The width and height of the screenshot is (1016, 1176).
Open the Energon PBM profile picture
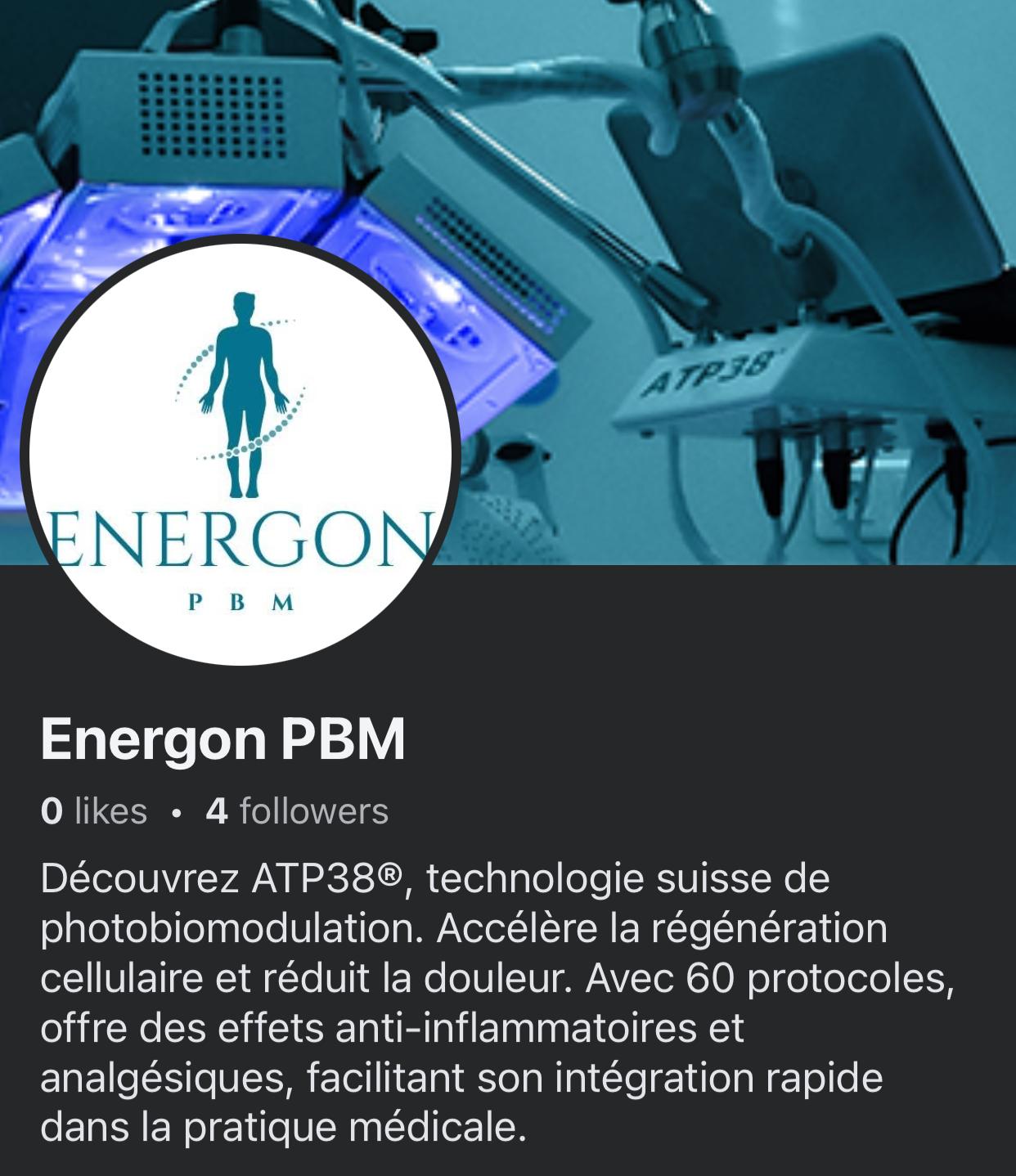(x=240, y=451)
